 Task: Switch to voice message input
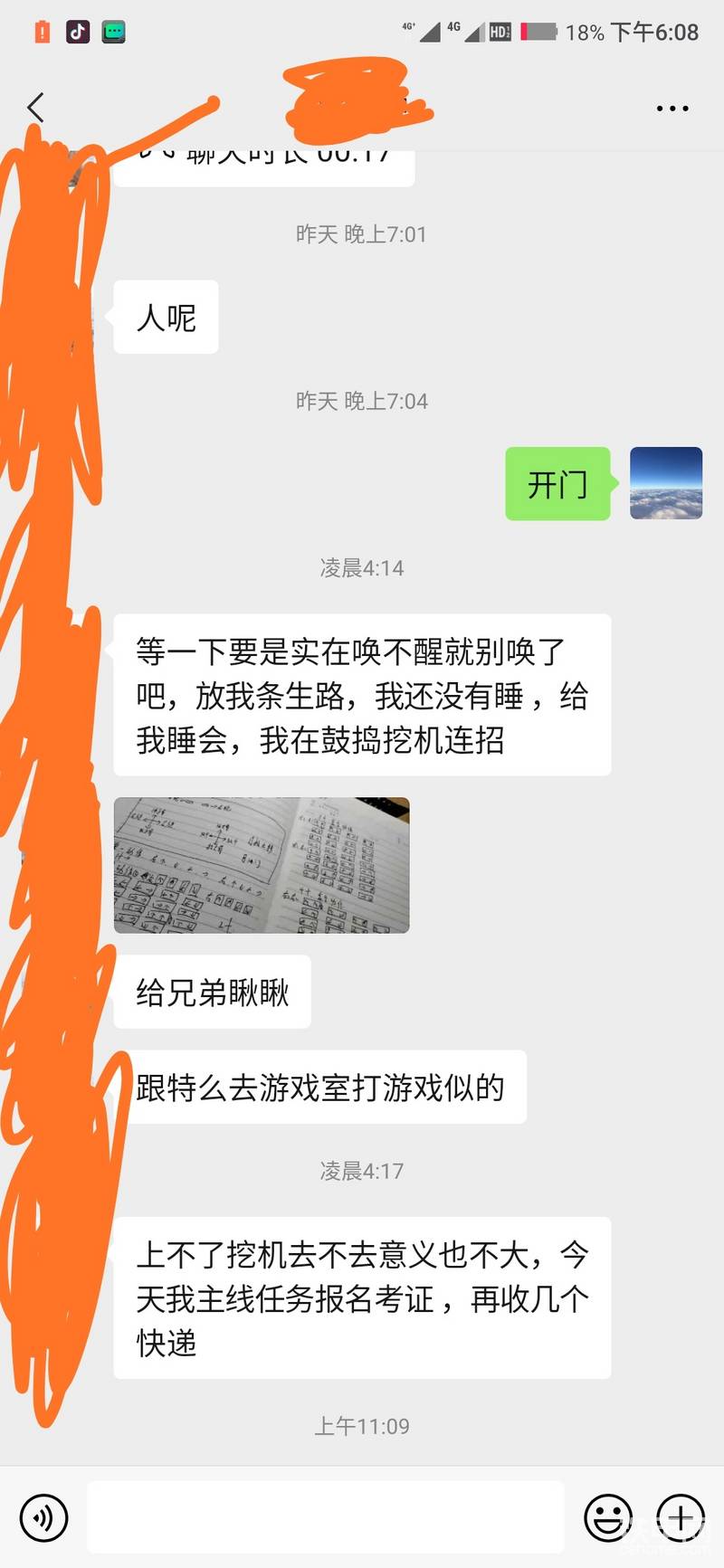tap(43, 1517)
